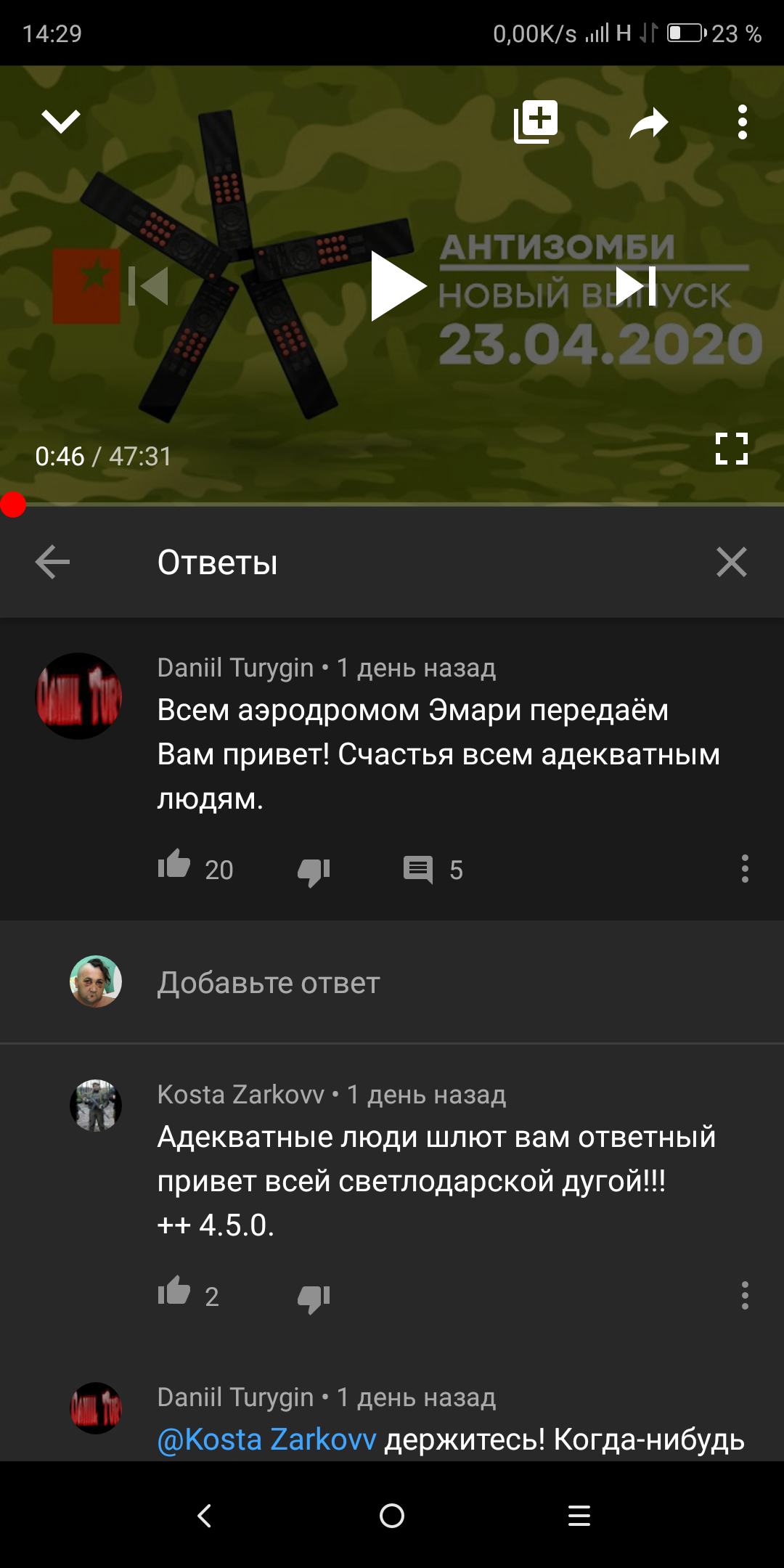The image size is (784, 1568).
Task: Open the video player overflow menu
Action: pyautogui.click(x=742, y=122)
